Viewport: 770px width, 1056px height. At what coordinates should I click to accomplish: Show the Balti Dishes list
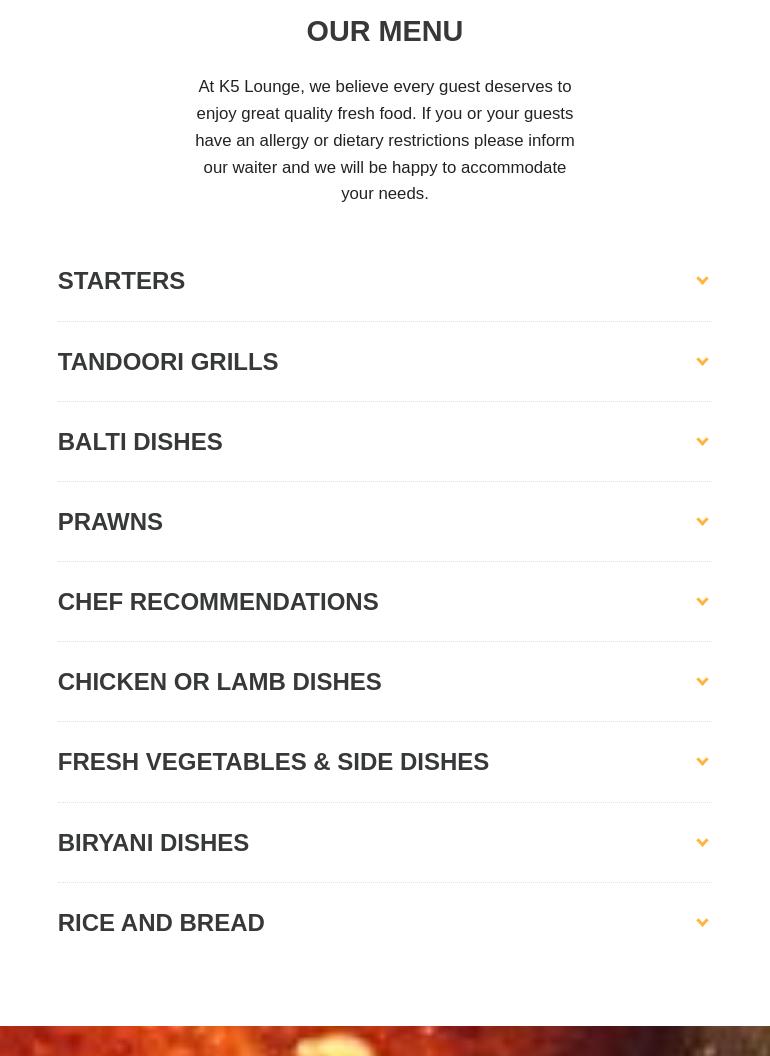click(140, 442)
